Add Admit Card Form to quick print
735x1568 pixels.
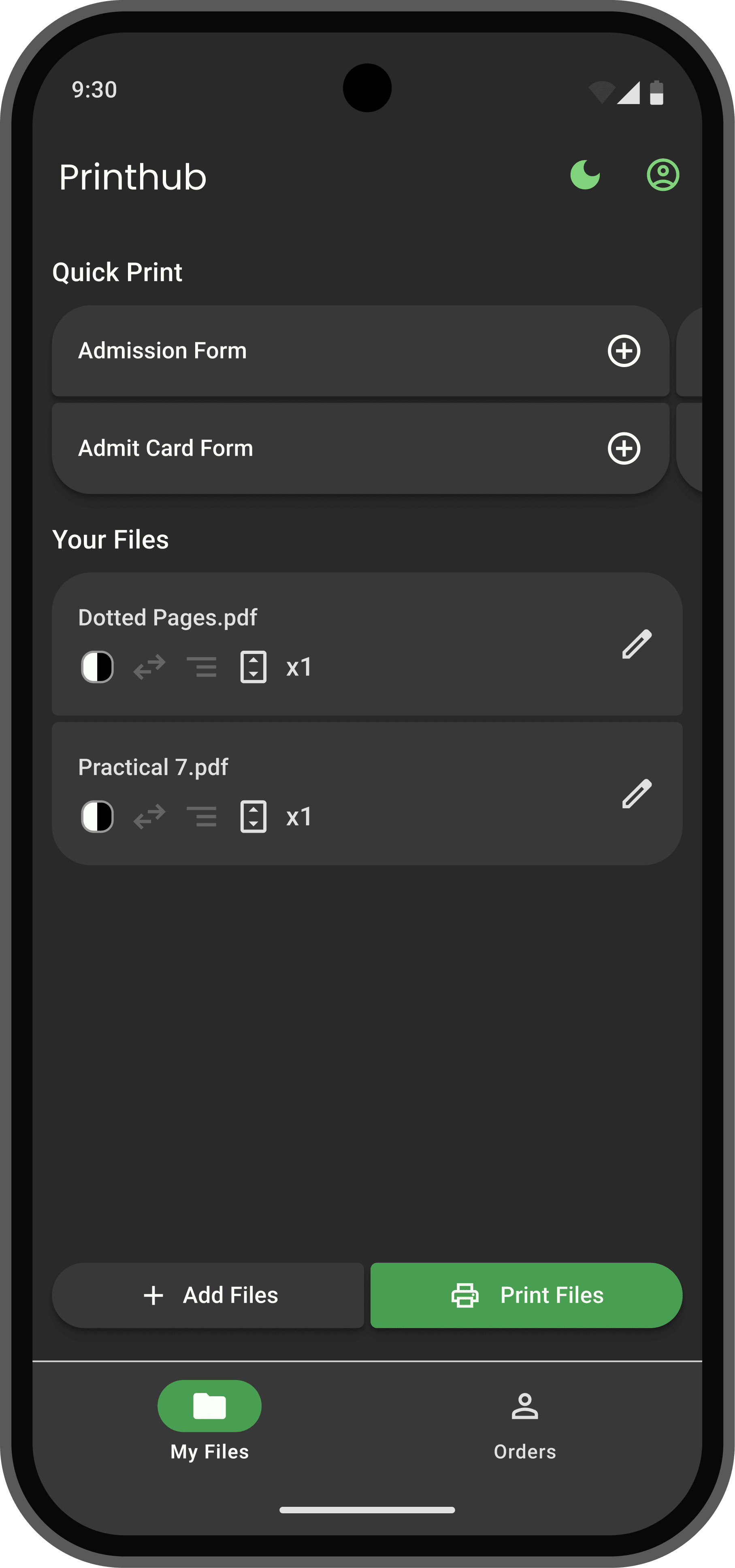(x=624, y=449)
